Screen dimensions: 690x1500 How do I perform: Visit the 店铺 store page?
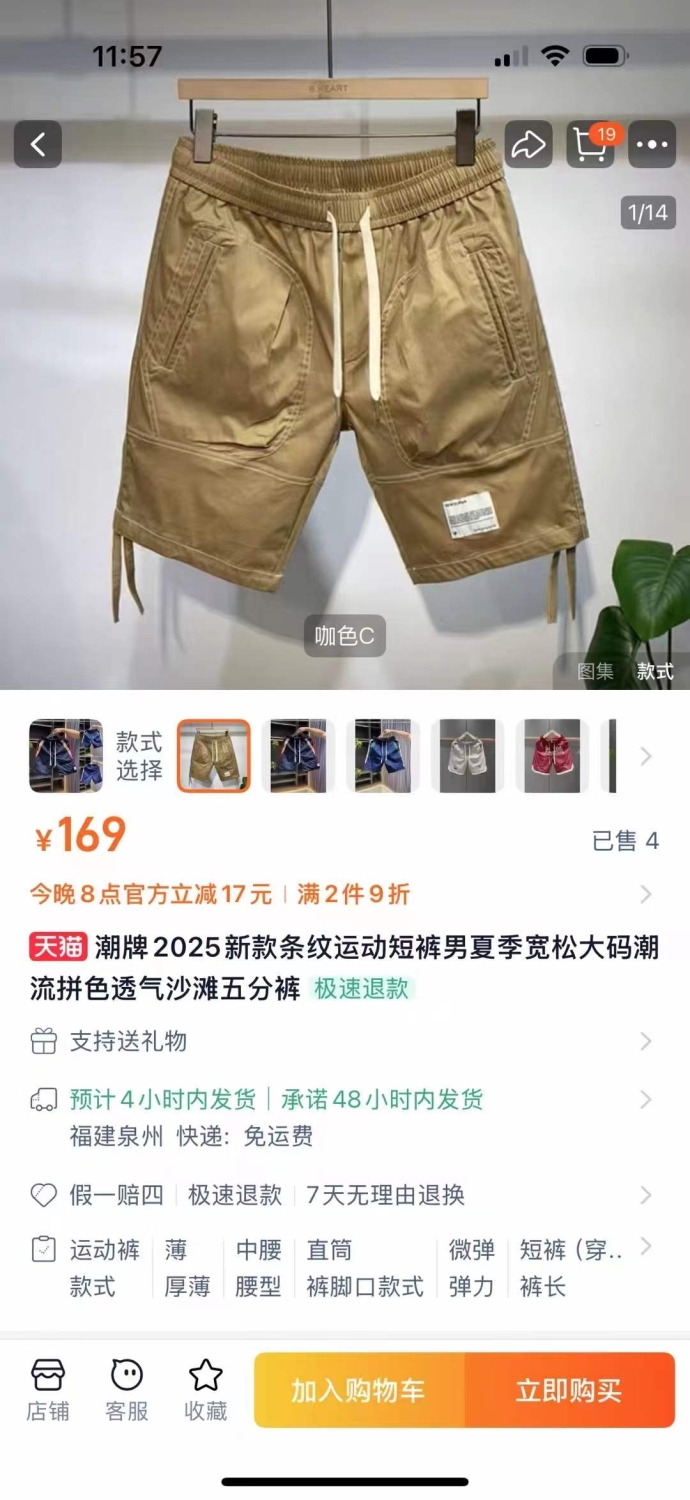[x=47, y=1390]
